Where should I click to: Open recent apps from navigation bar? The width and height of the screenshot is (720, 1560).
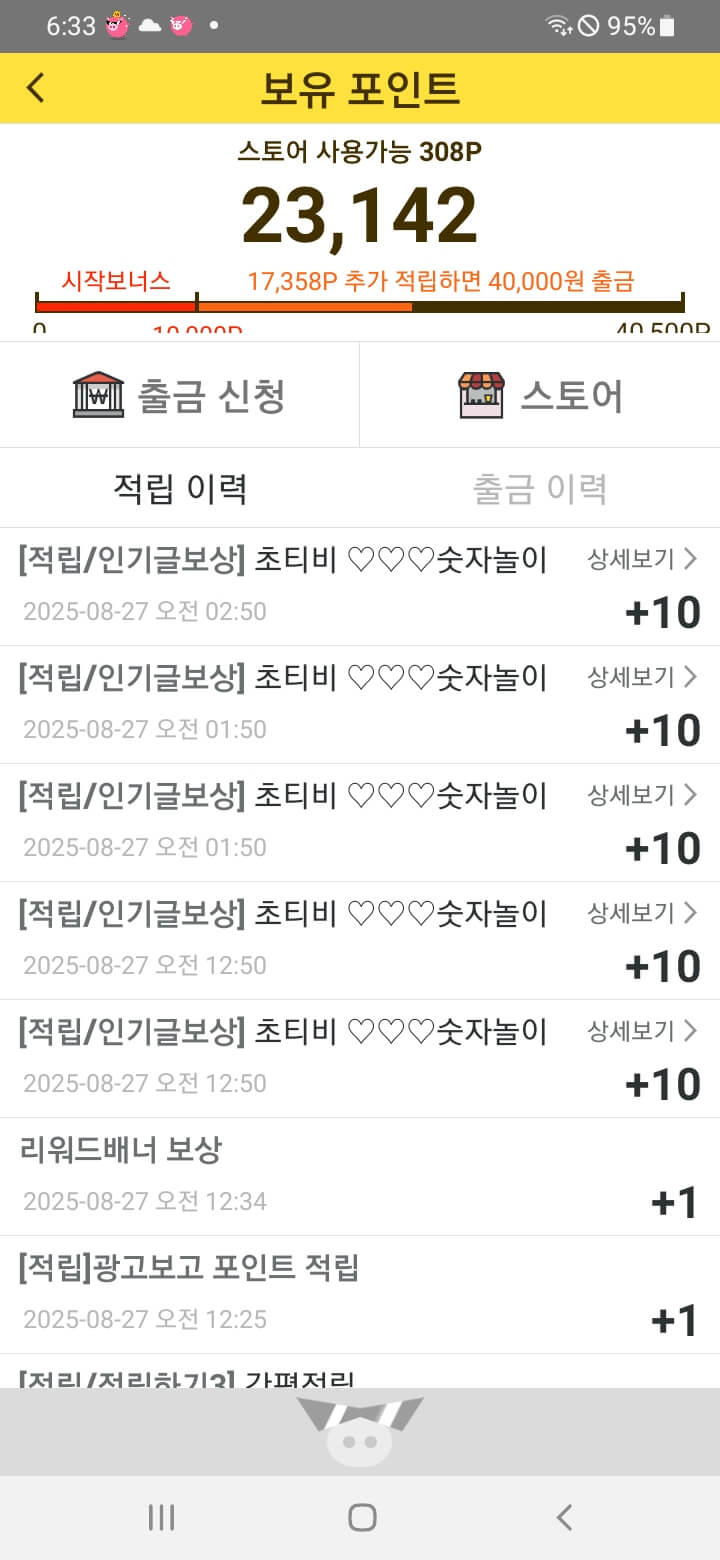coord(161,1518)
